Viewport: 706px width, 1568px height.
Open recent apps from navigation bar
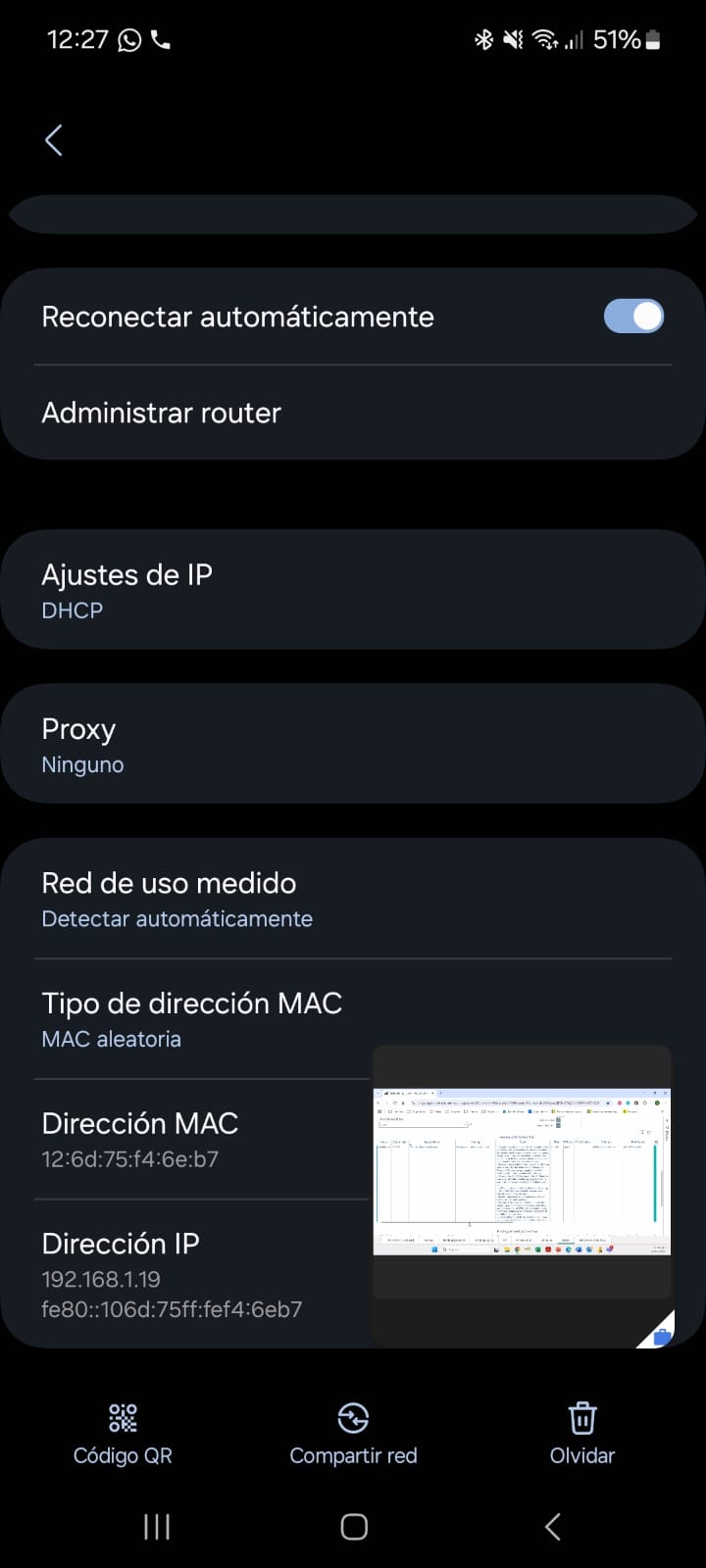click(x=157, y=1526)
